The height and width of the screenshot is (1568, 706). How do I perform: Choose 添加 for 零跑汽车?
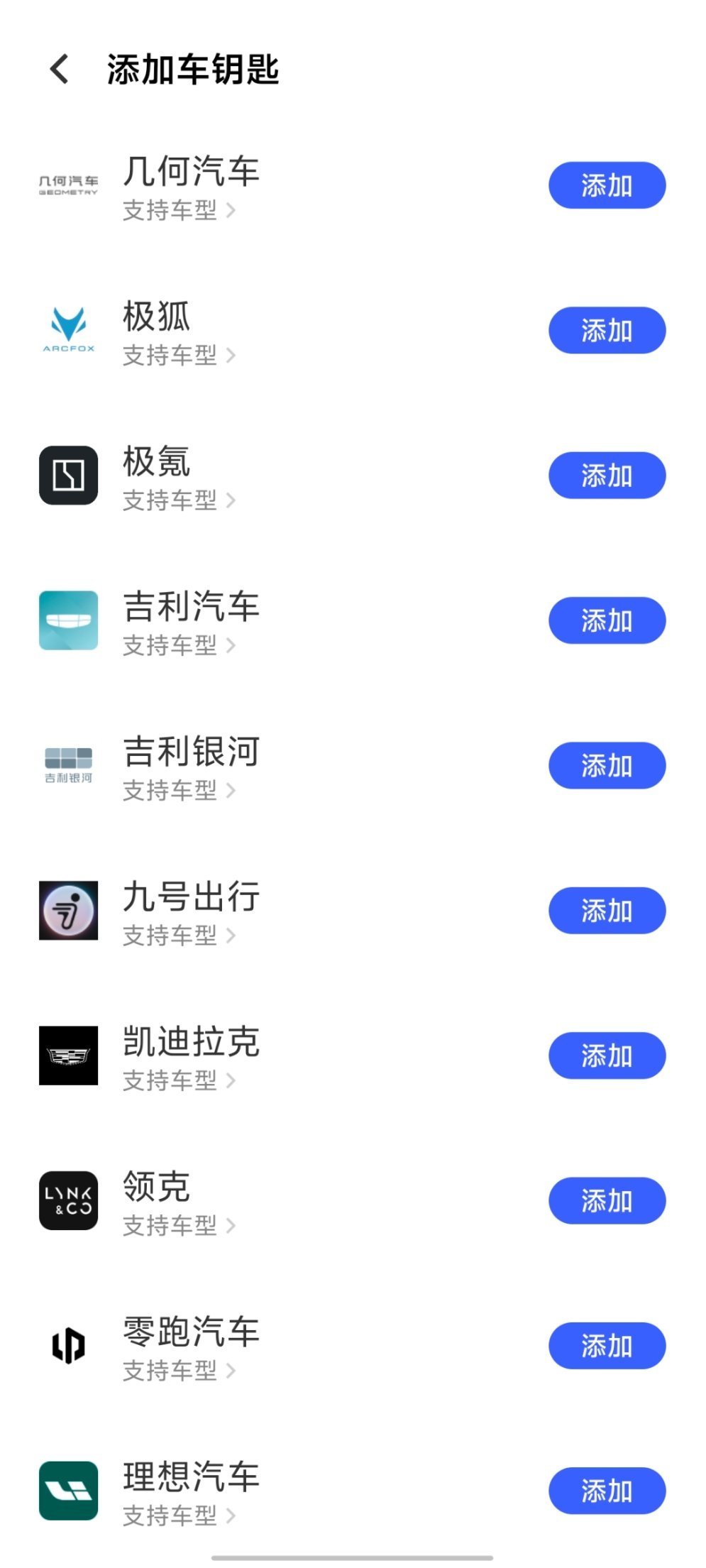coord(607,1346)
